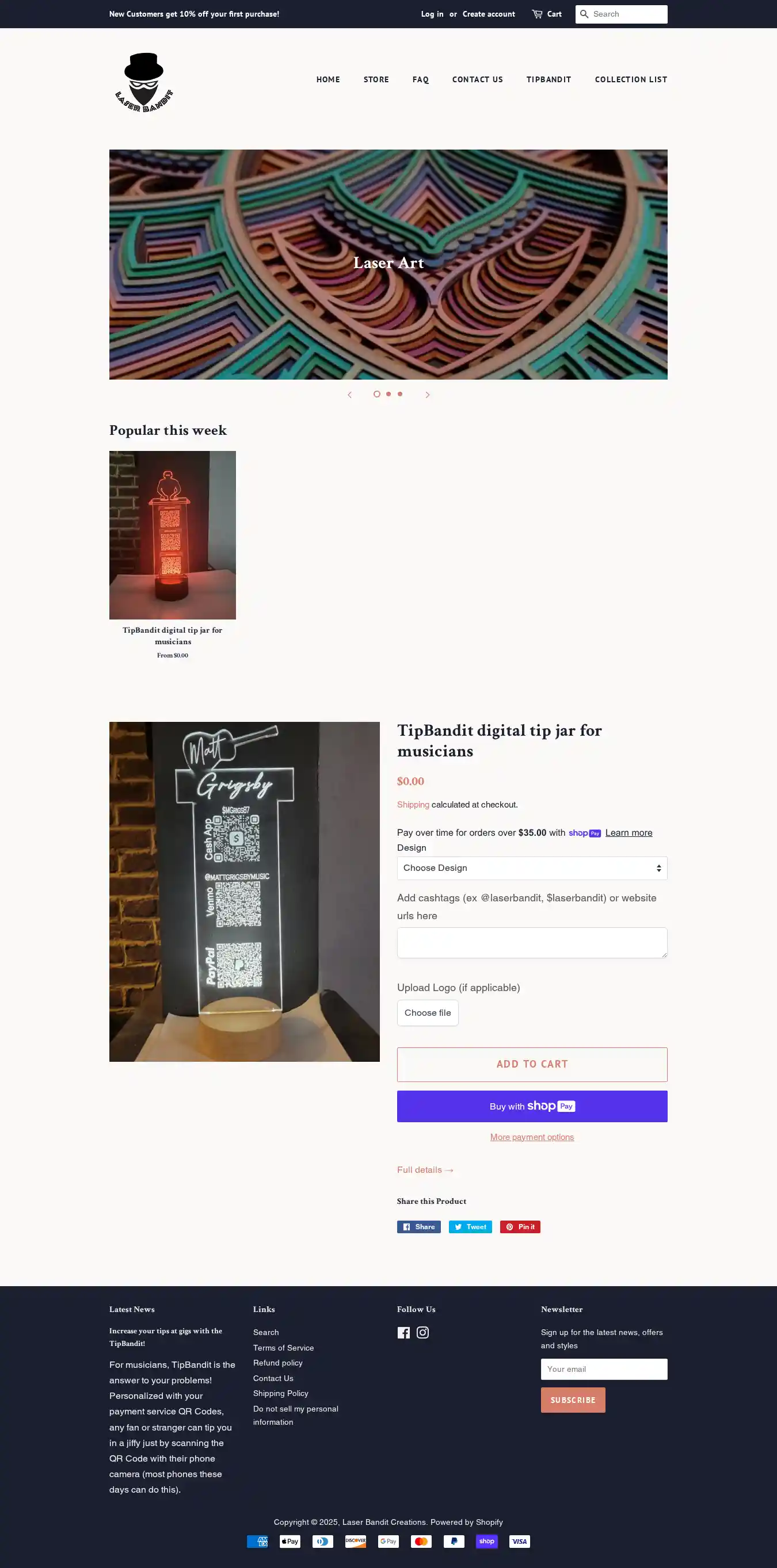This screenshot has width=777, height=1568.
Task: Add the TipBandit to cart
Action: (x=532, y=1064)
